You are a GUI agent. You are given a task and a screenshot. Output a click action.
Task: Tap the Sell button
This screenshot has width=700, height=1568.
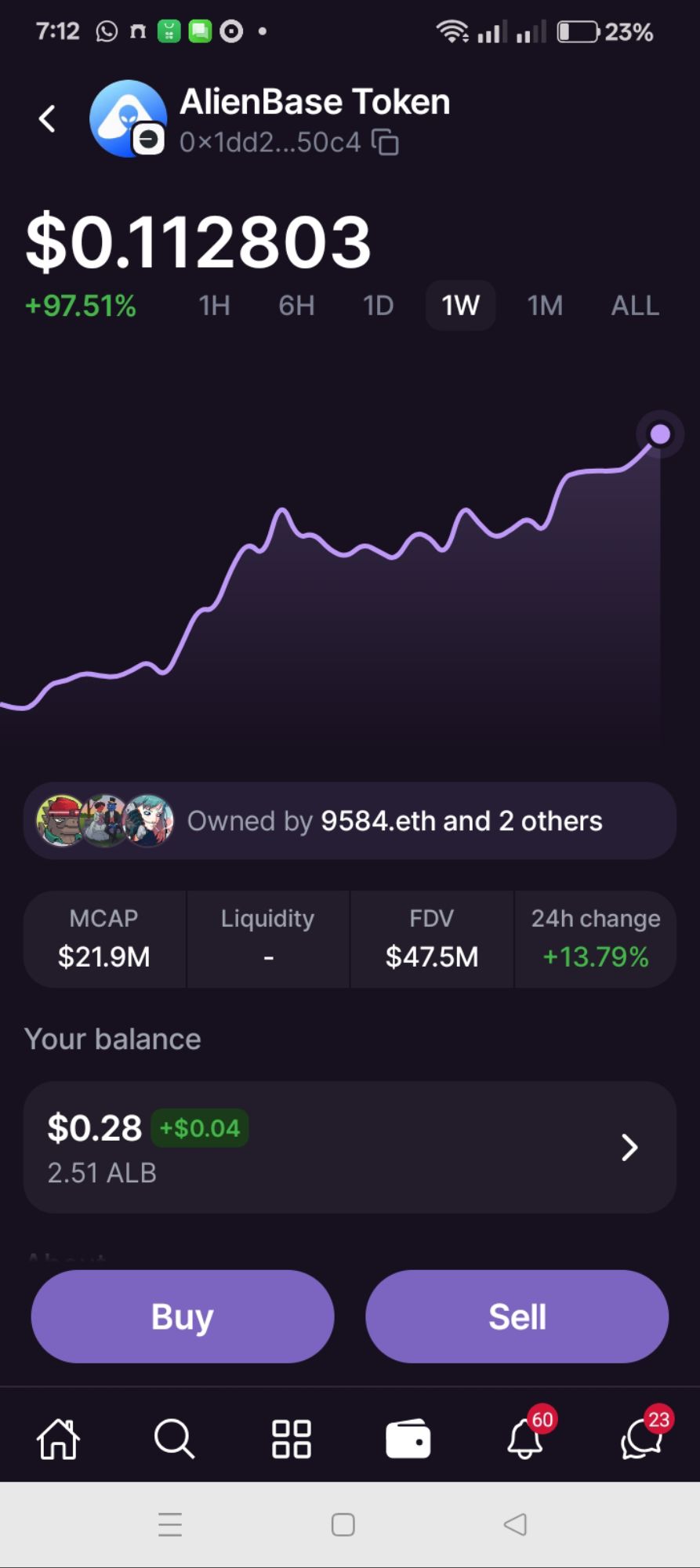(x=517, y=1316)
